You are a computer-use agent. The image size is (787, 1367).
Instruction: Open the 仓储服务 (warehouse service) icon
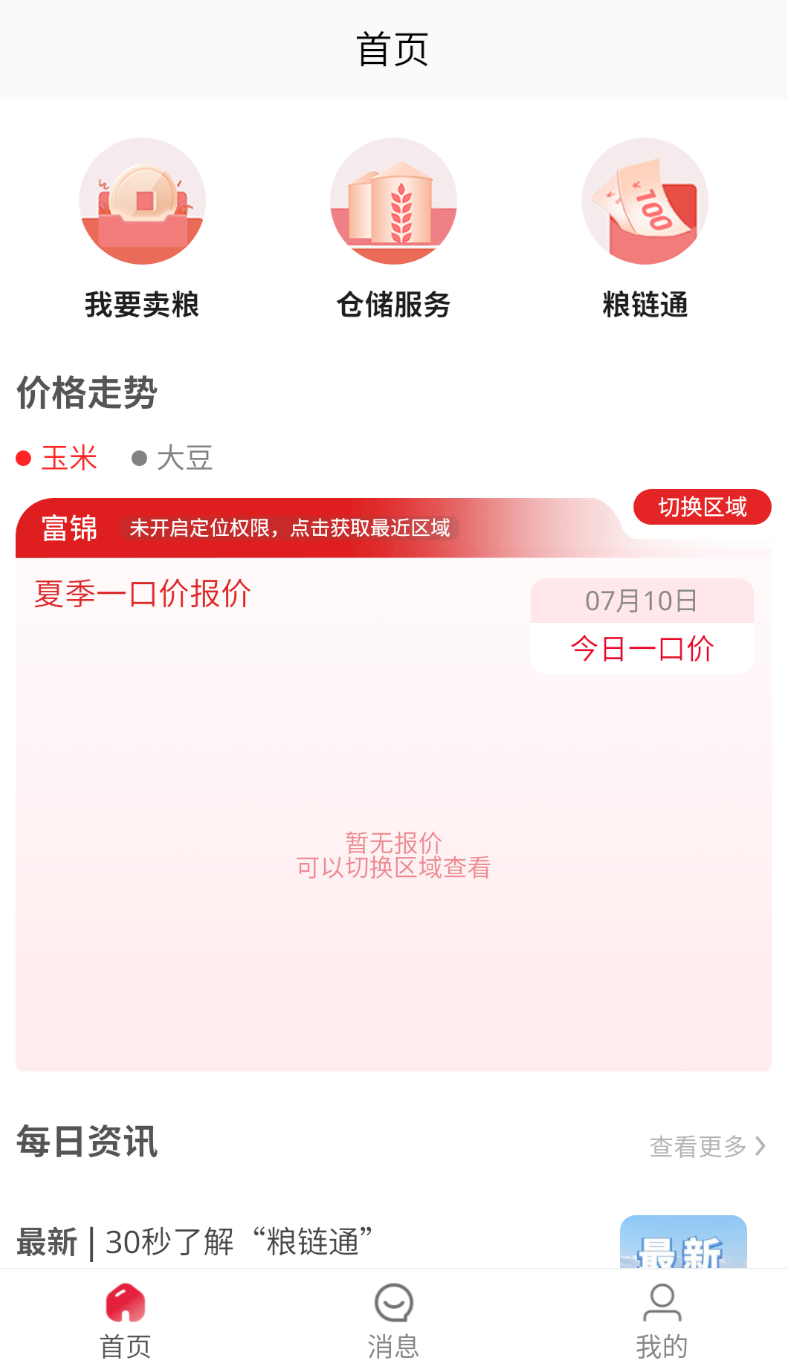tap(393, 201)
